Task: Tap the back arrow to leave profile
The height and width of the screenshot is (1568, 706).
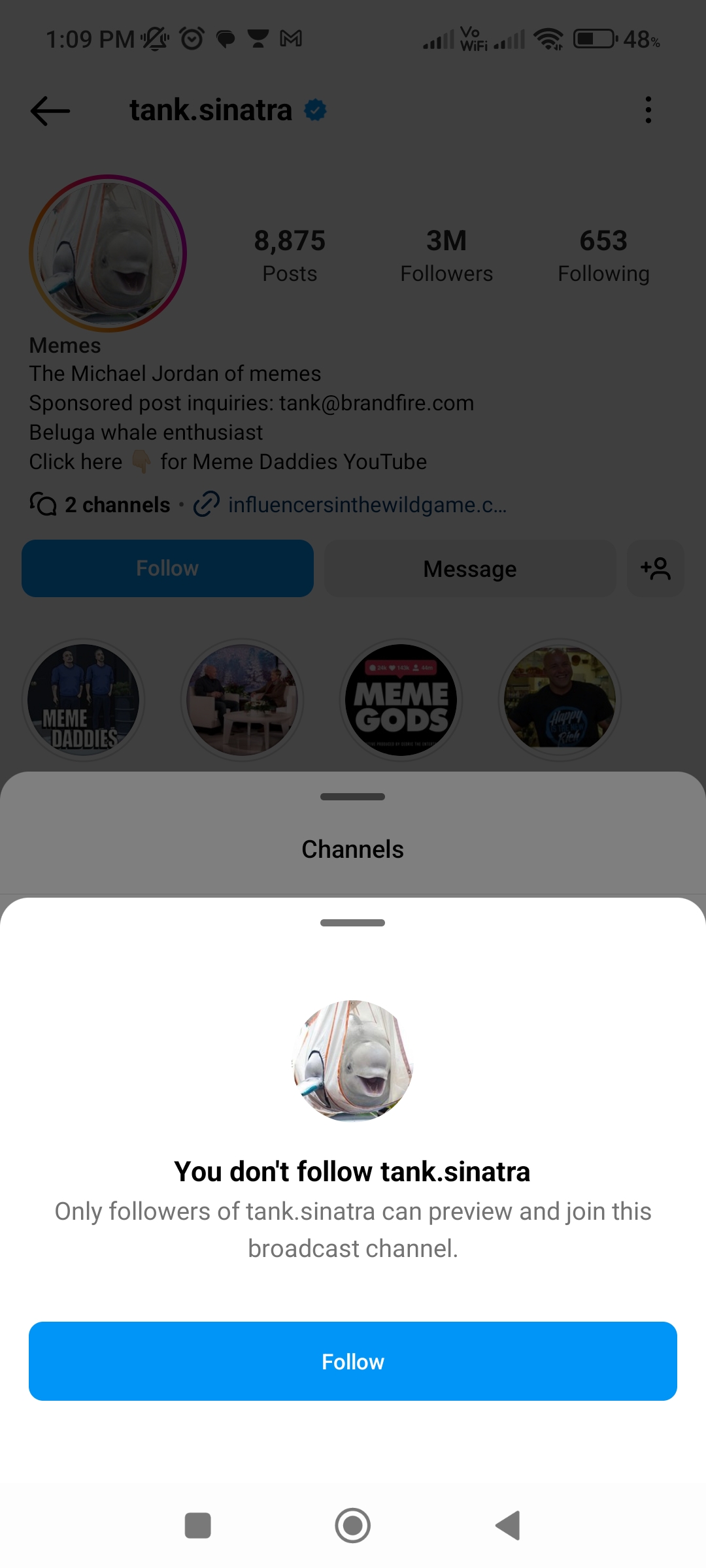Action: (49, 110)
